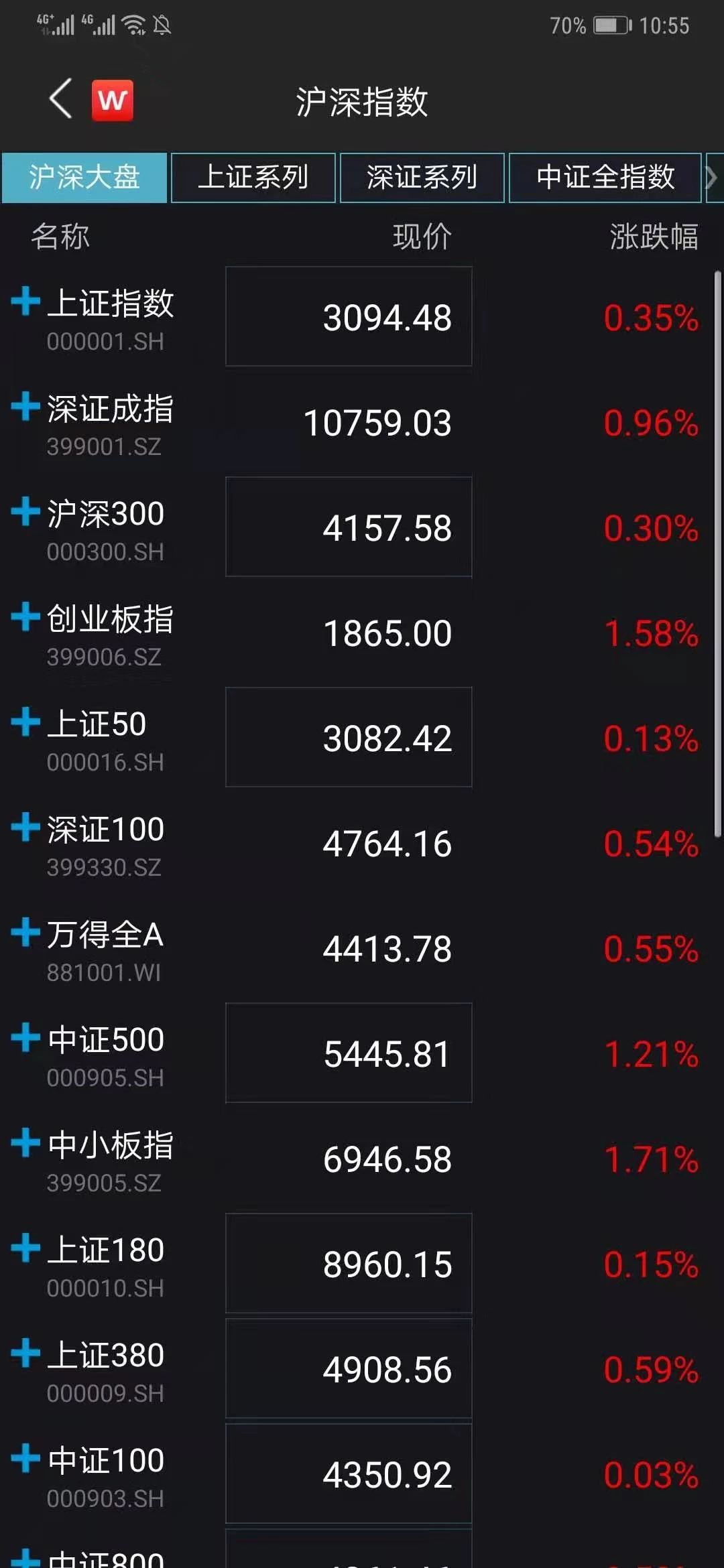This screenshot has height=1568, width=724.
Task: Sort the list by 涨跌幅 column
Action: [653, 237]
